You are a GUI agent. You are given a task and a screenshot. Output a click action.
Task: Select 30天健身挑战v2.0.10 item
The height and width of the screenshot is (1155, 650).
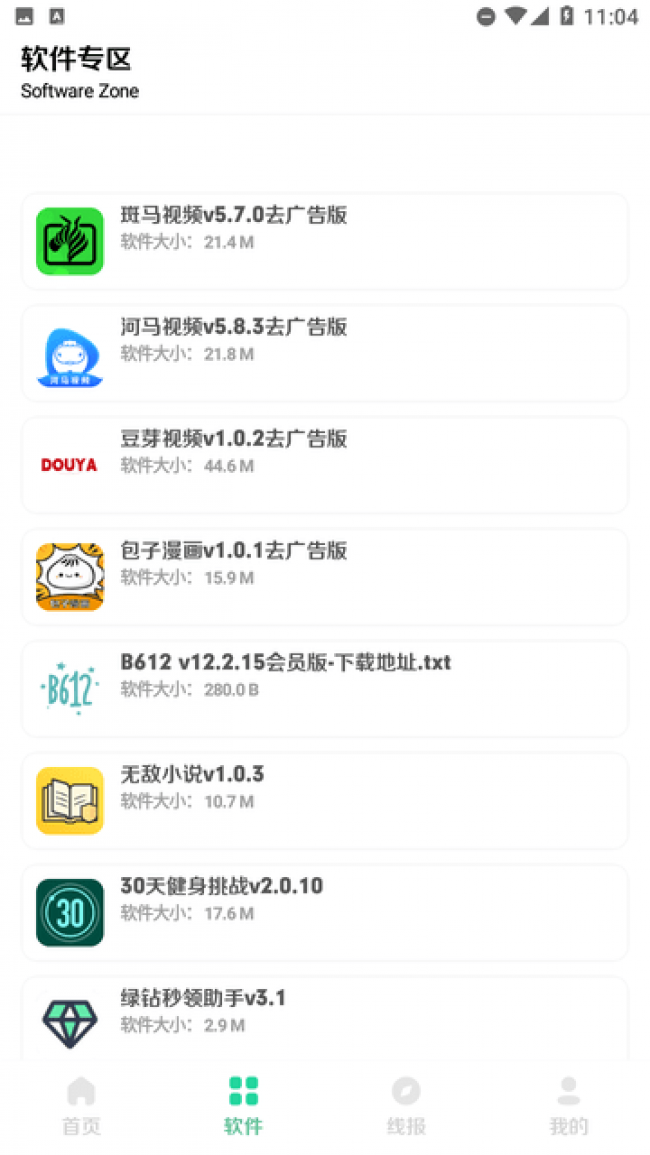click(324, 913)
